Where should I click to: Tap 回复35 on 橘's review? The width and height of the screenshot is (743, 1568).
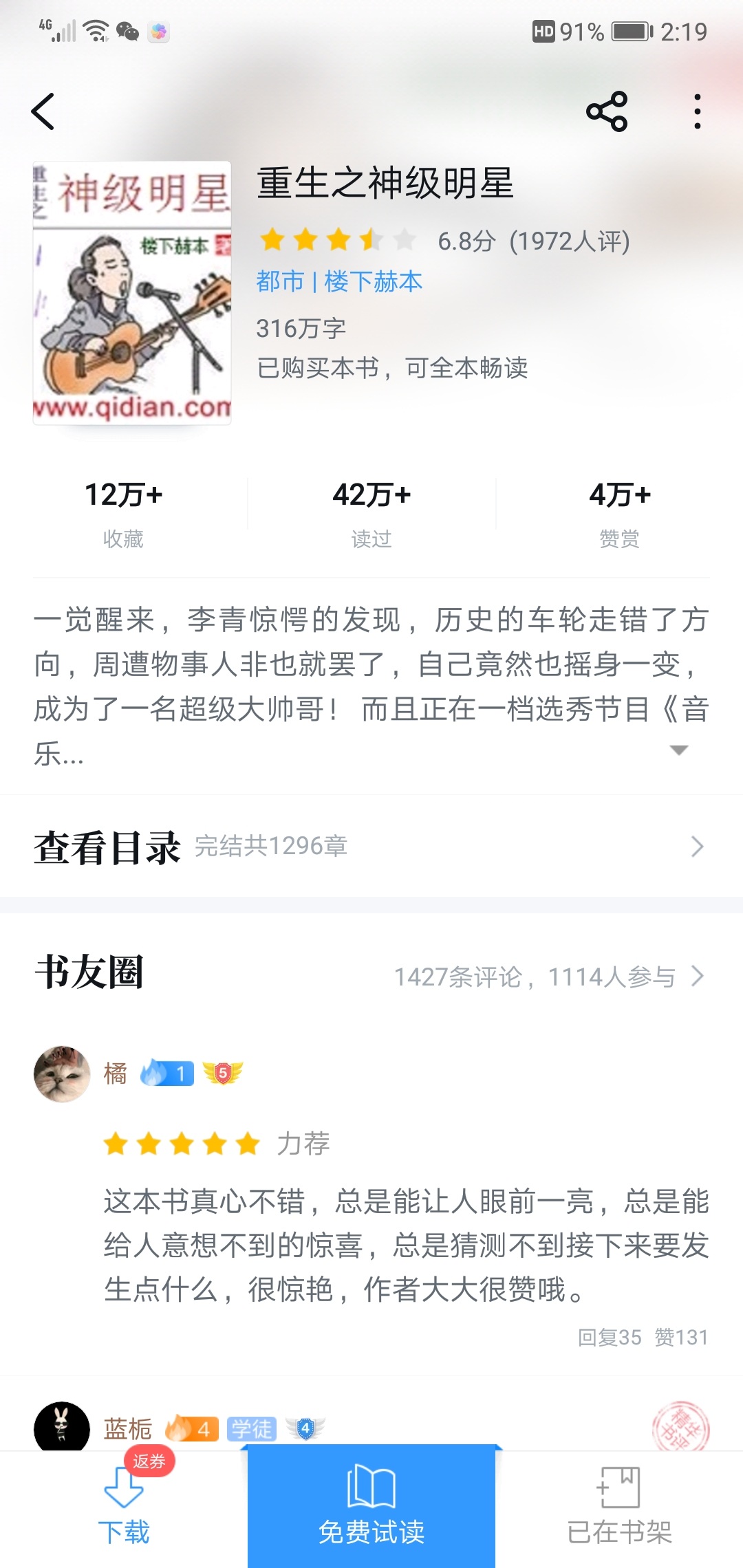click(610, 1337)
